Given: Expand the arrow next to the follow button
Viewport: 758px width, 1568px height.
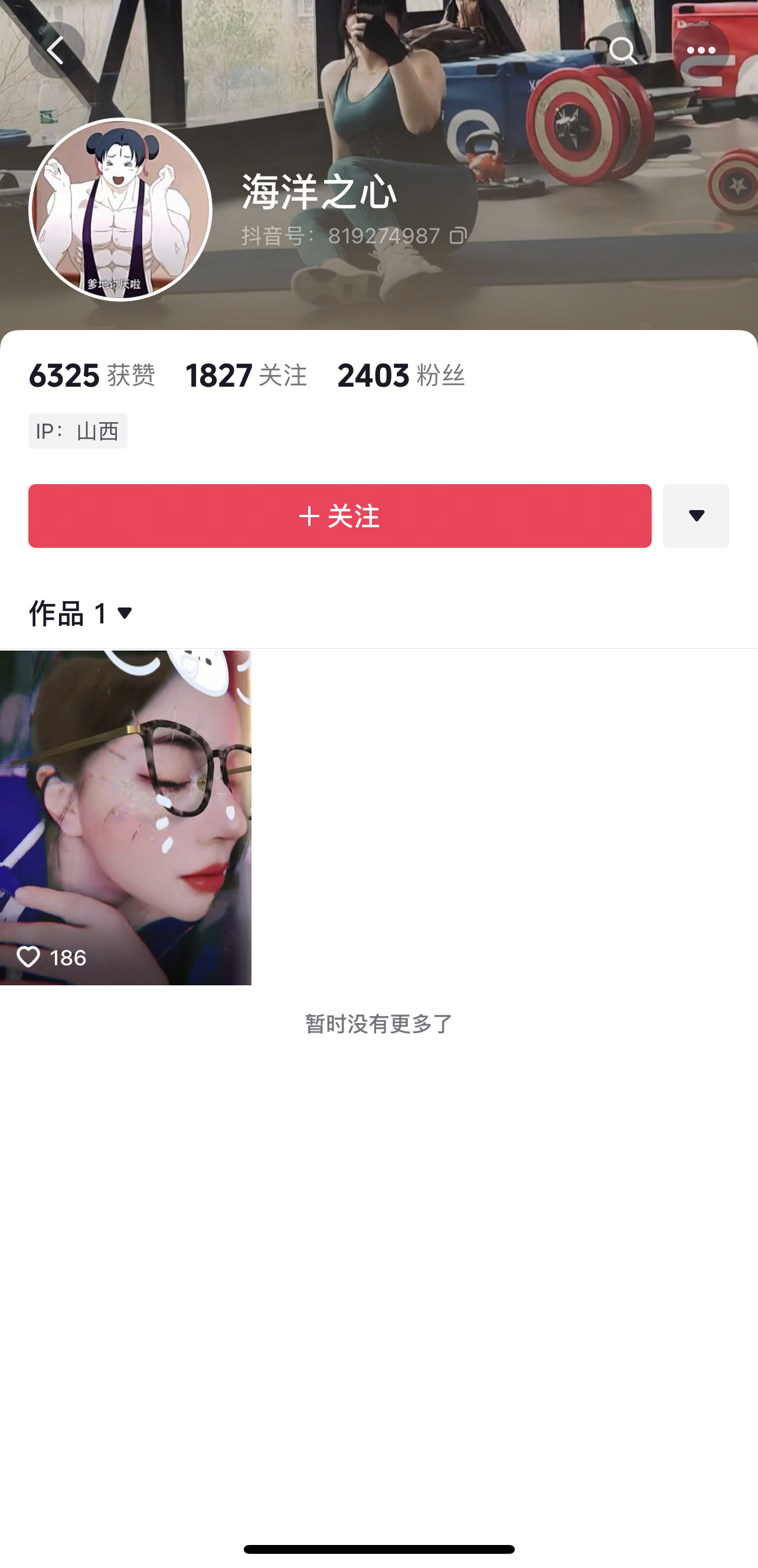Looking at the screenshot, I should (695, 515).
